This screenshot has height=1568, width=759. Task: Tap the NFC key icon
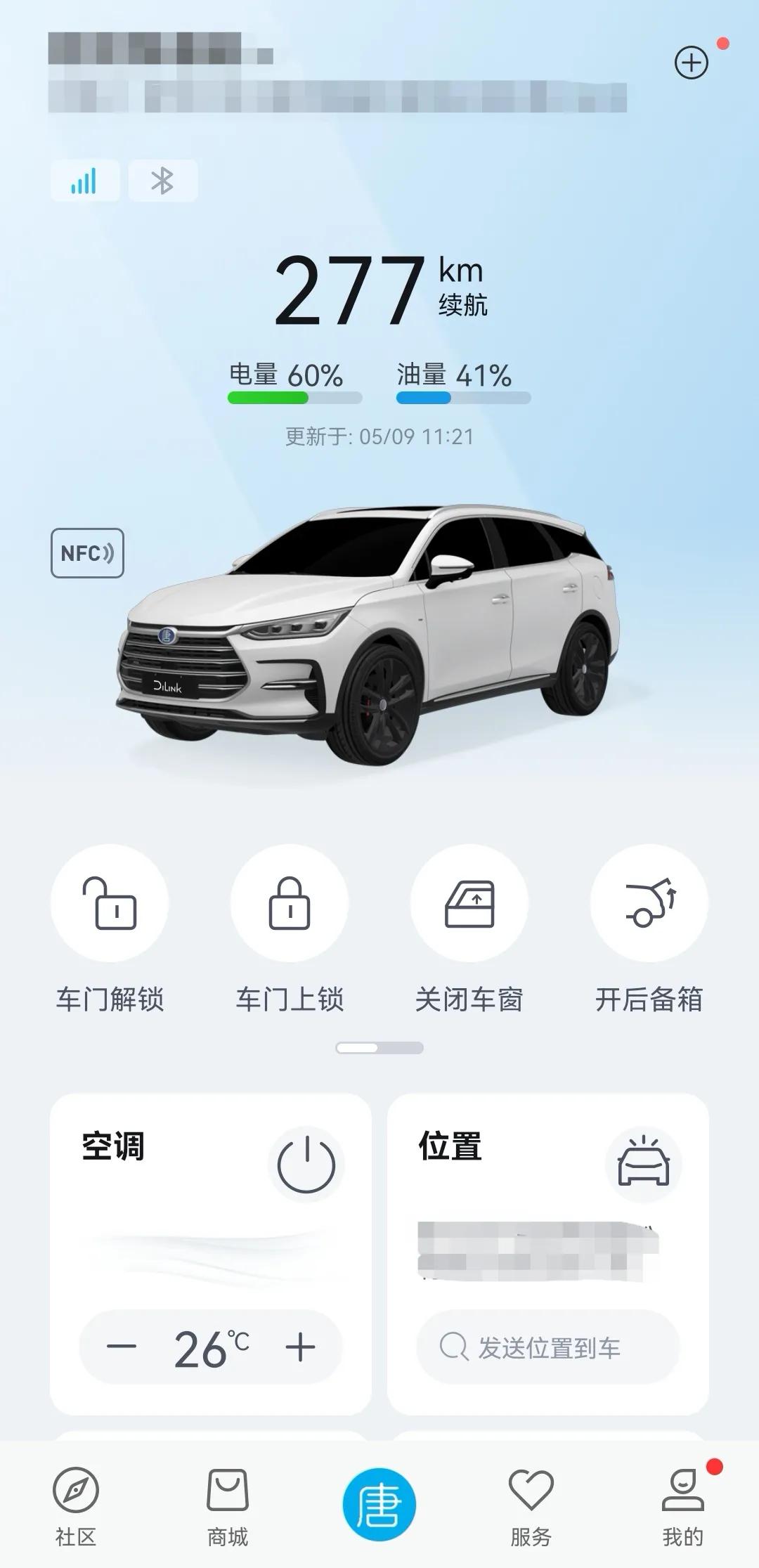click(87, 555)
